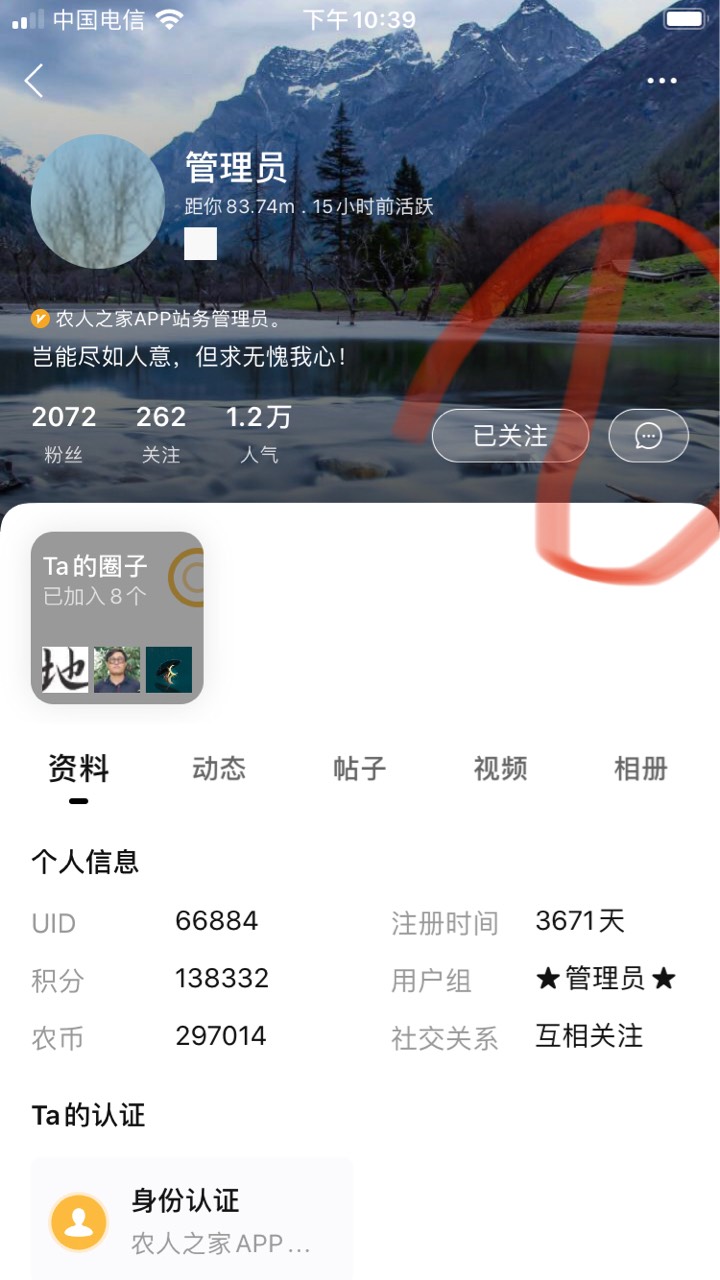Switch to the 动态 tab
The width and height of the screenshot is (720, 1280).
pos(219,769)
